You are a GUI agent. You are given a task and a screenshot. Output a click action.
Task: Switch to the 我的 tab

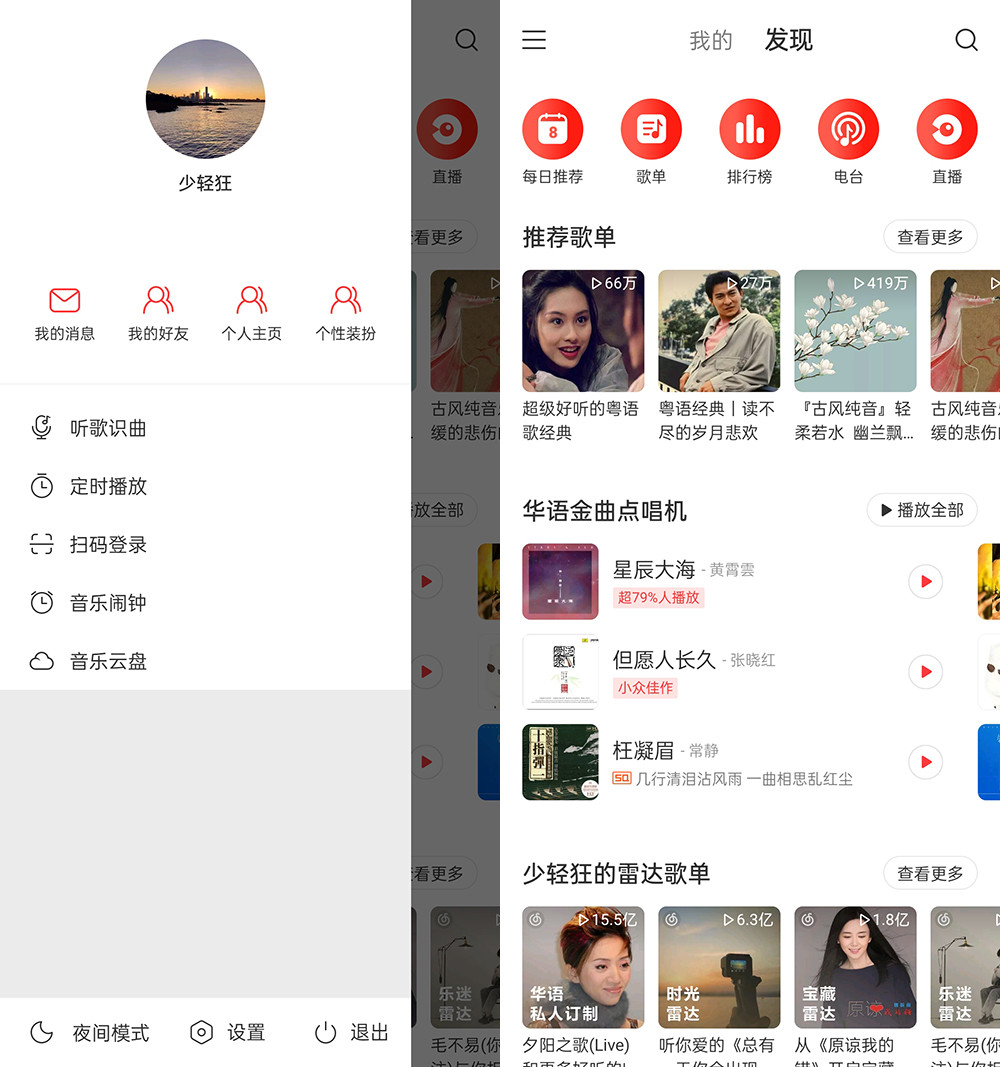[711, 41]
